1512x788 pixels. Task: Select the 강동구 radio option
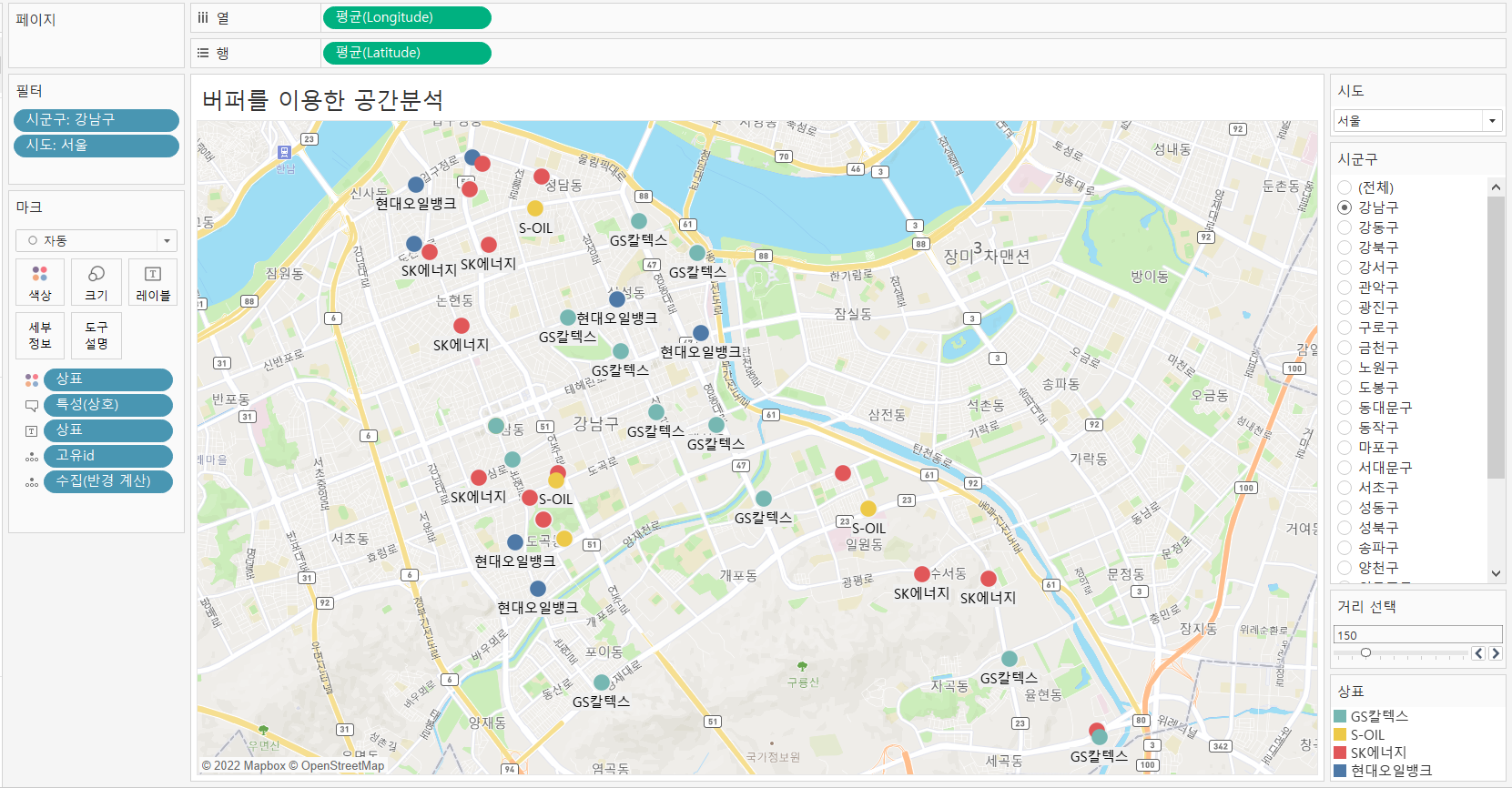pyautogui.click(x=1345, y=227)
